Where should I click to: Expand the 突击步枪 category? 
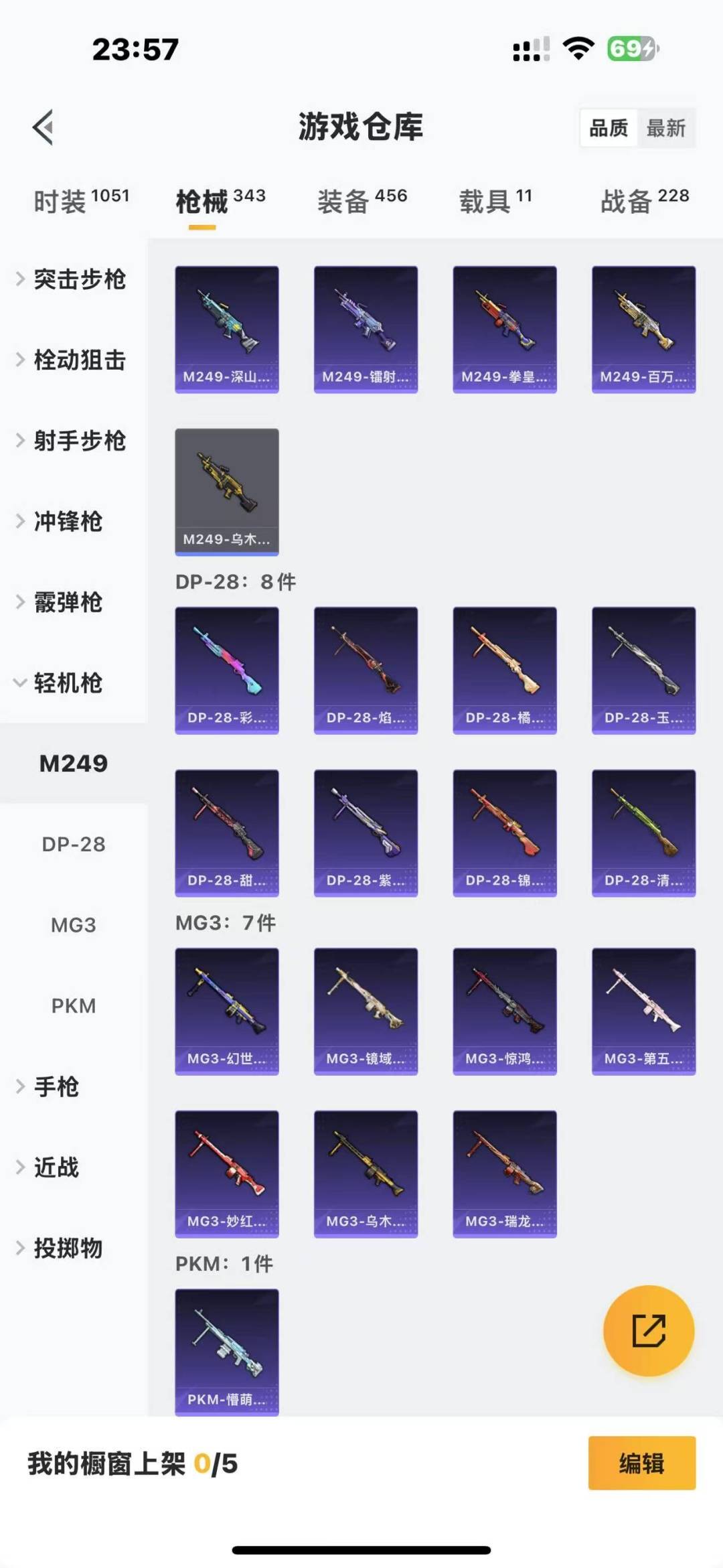(72, 279)
